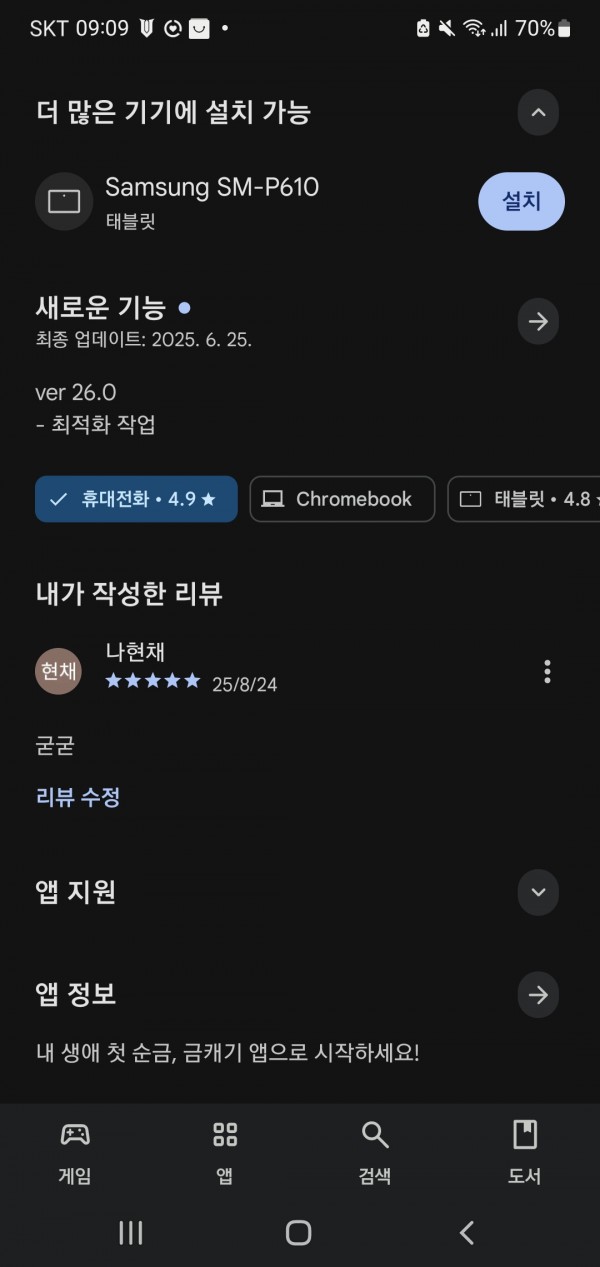Select the 휴대전화 4.9 rating chip

[x=136, y=499]
